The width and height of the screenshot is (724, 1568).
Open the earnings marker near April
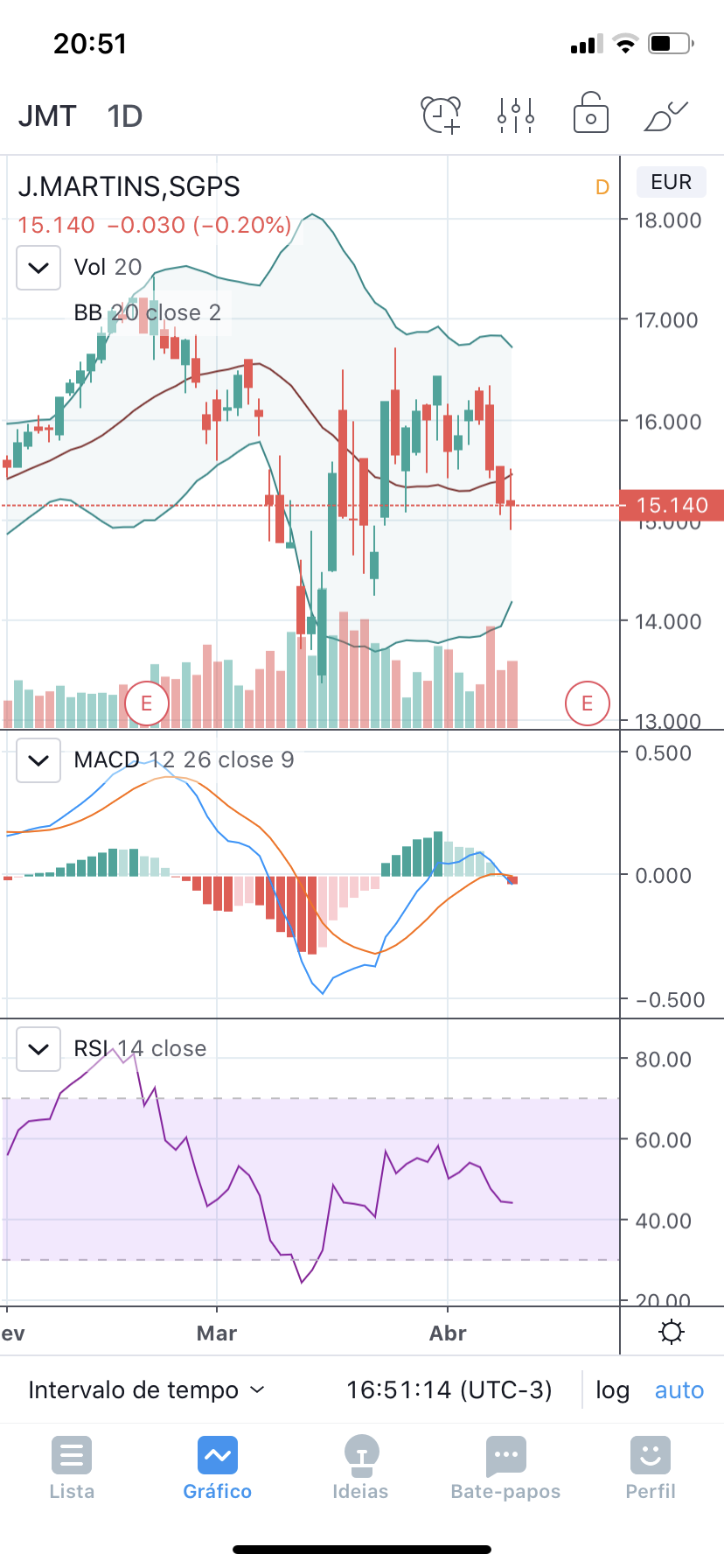[587, 703]
